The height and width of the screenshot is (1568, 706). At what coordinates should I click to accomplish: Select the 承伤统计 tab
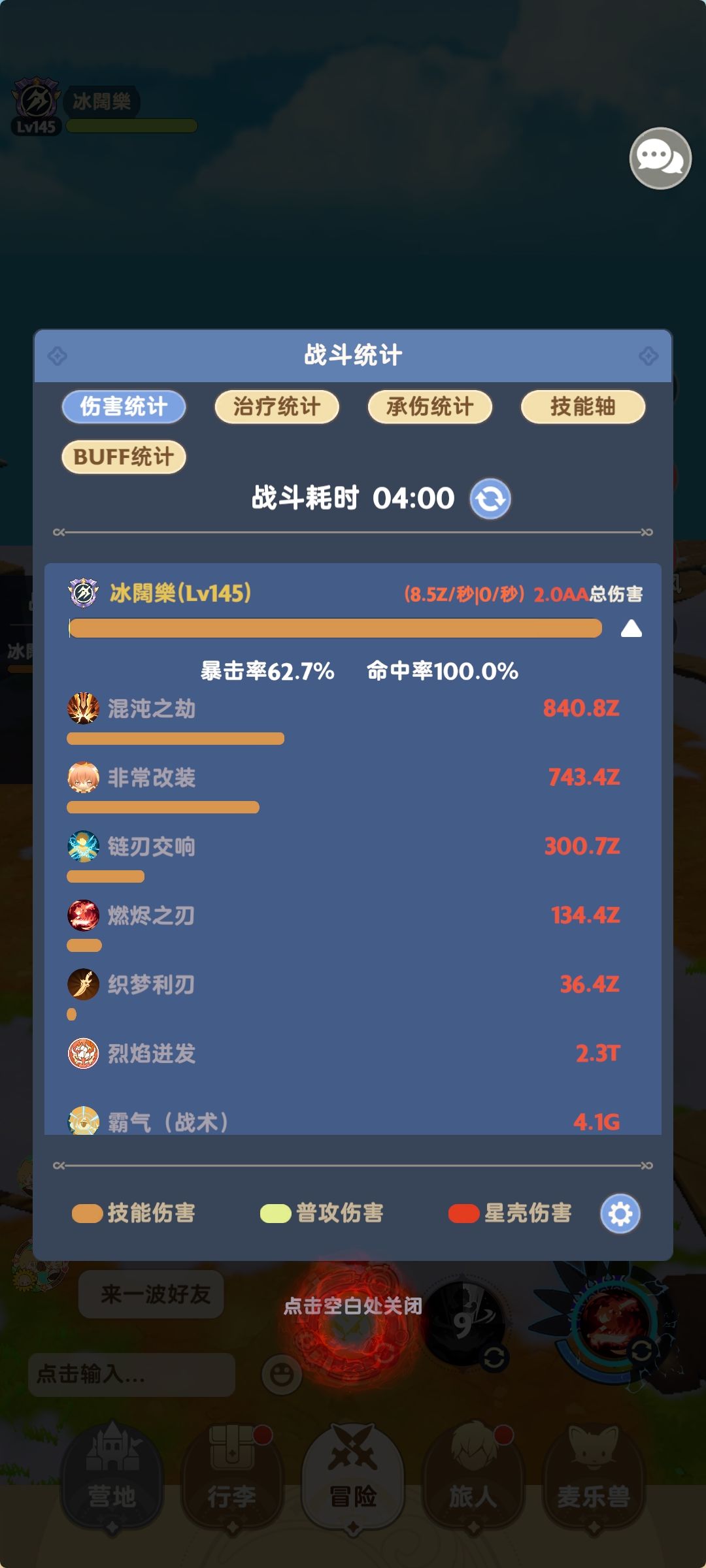pos(429,406)
